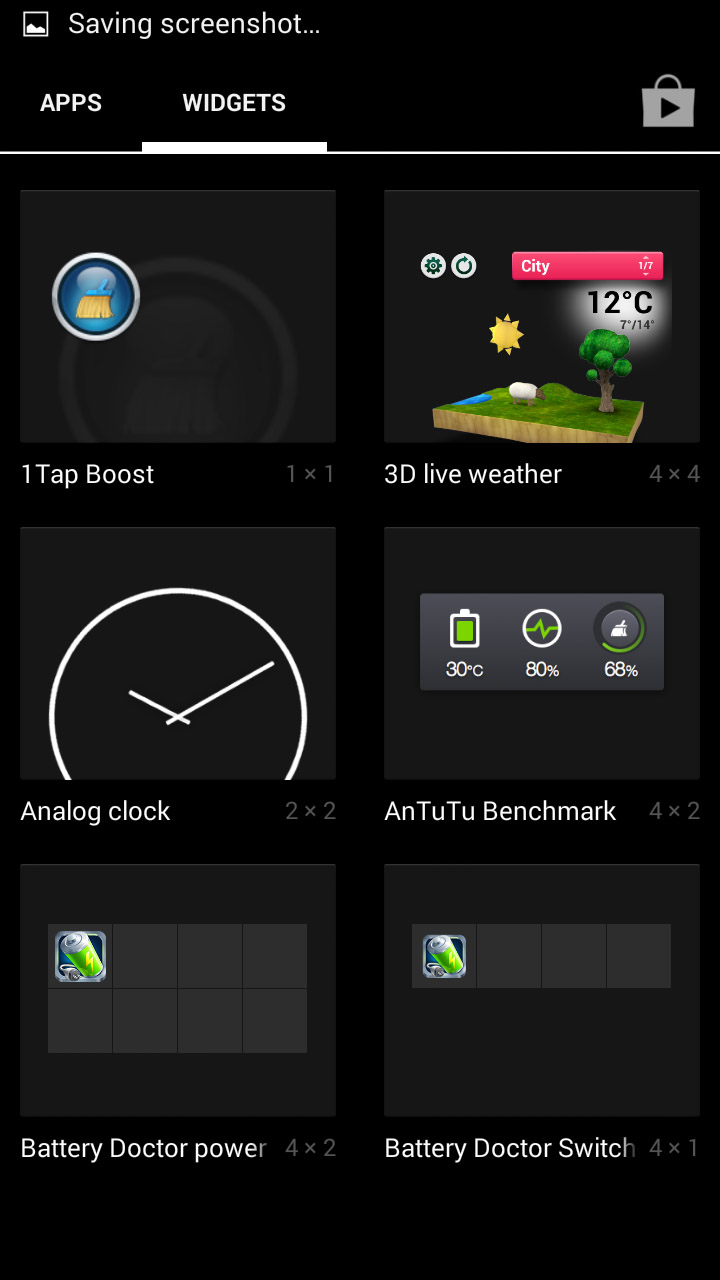Choose the Battery Doctor power widget
The image size is (720, 1280).
point(178,1014)
